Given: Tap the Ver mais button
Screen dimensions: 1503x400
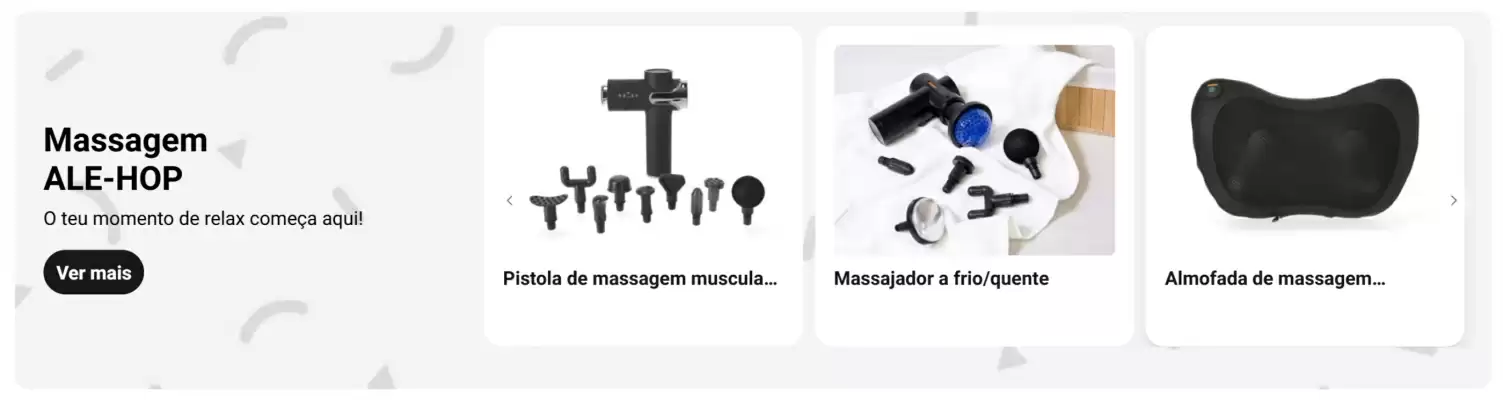Looking at the screenshot, I should click(93, 272).
